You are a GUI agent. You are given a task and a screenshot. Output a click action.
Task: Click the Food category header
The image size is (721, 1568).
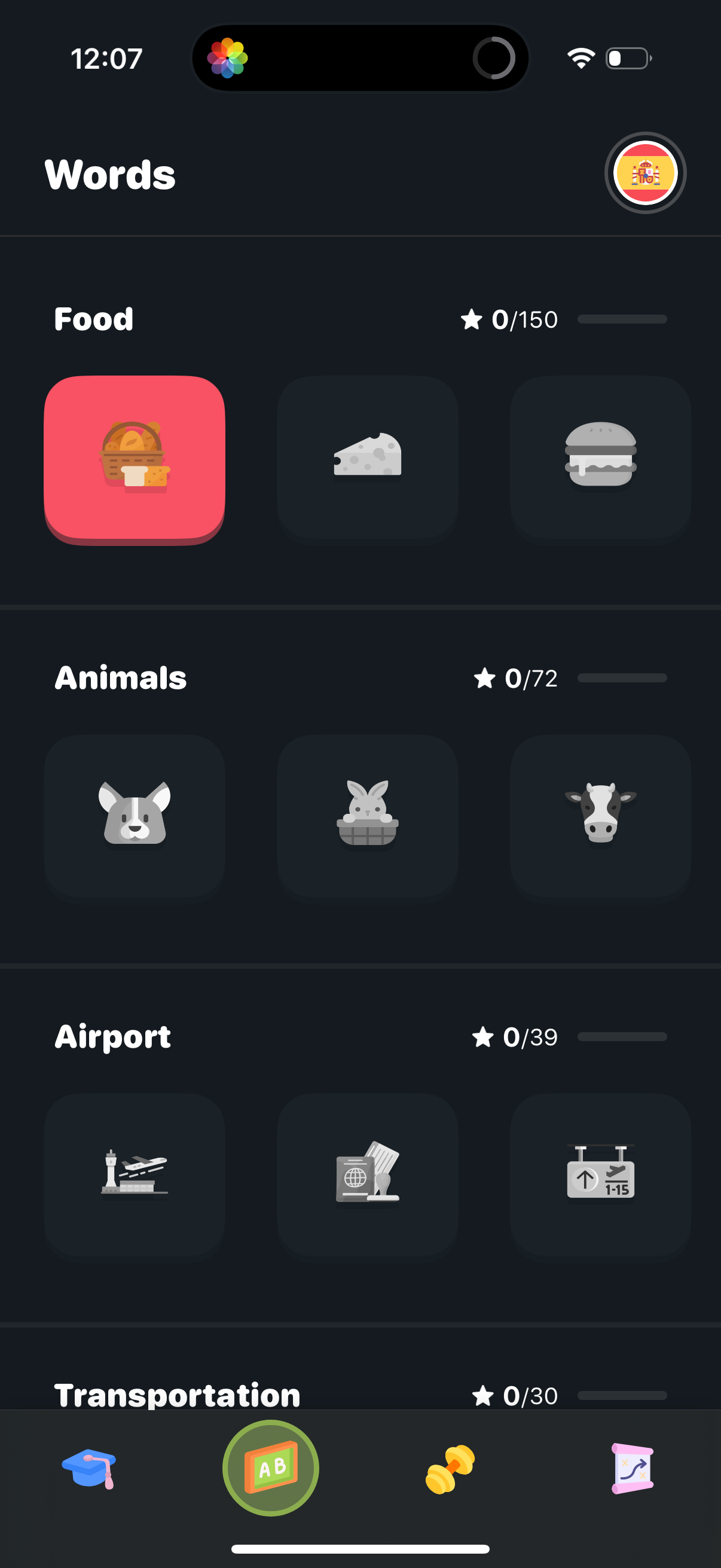(94, 318)
